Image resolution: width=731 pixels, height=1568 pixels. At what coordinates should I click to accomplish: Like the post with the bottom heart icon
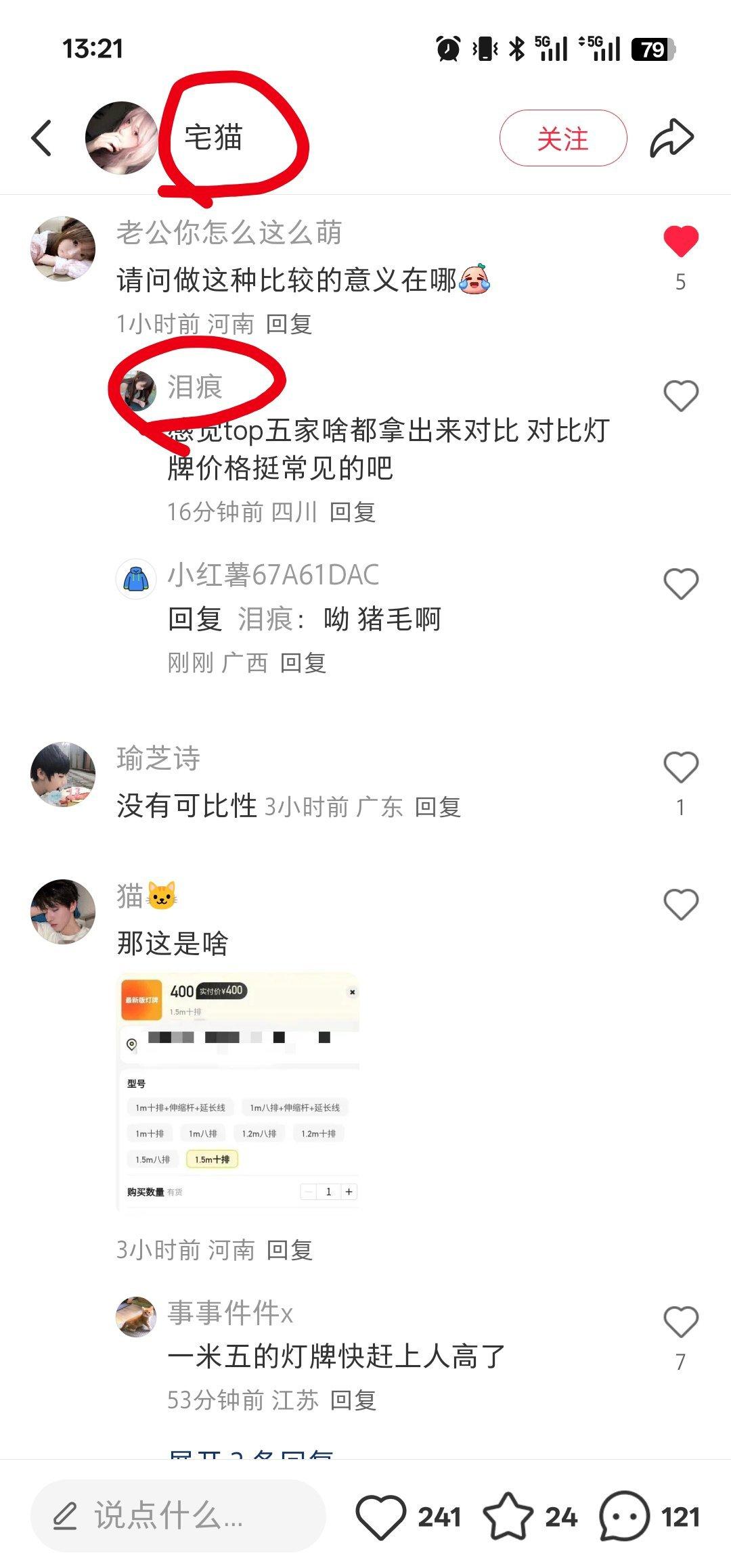click(381, 1517)
